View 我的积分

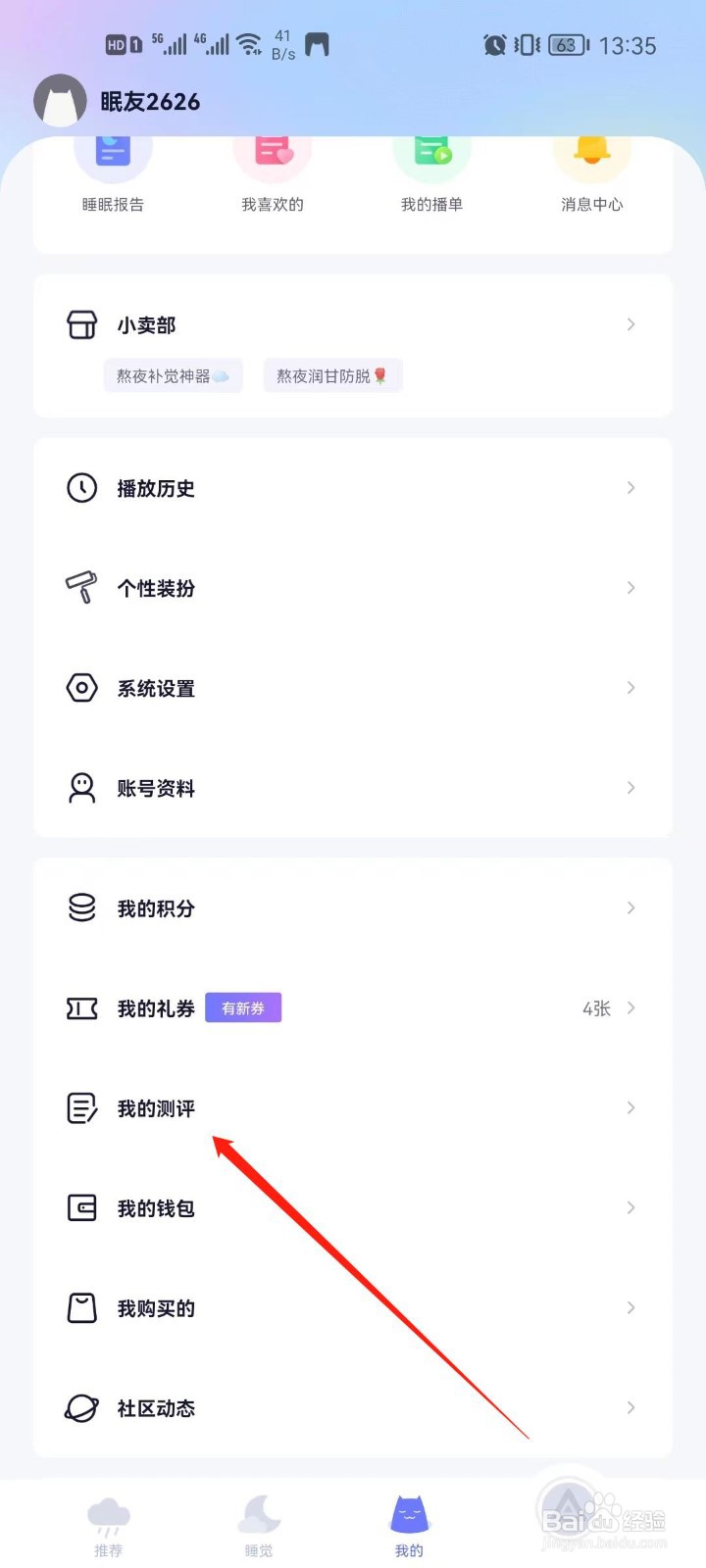[353, 908]
